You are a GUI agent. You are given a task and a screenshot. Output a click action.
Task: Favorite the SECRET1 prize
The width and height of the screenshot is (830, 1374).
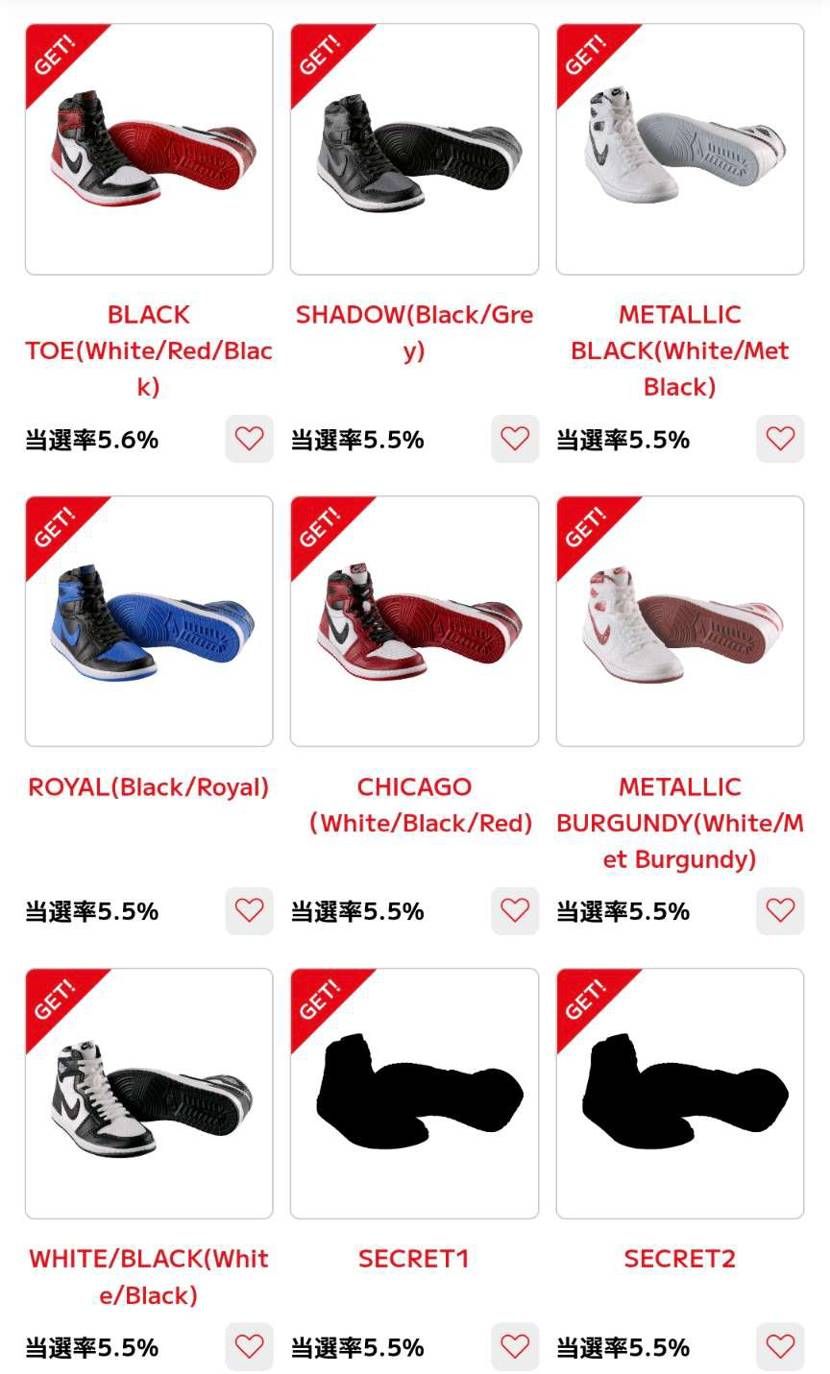[514, 1347]
